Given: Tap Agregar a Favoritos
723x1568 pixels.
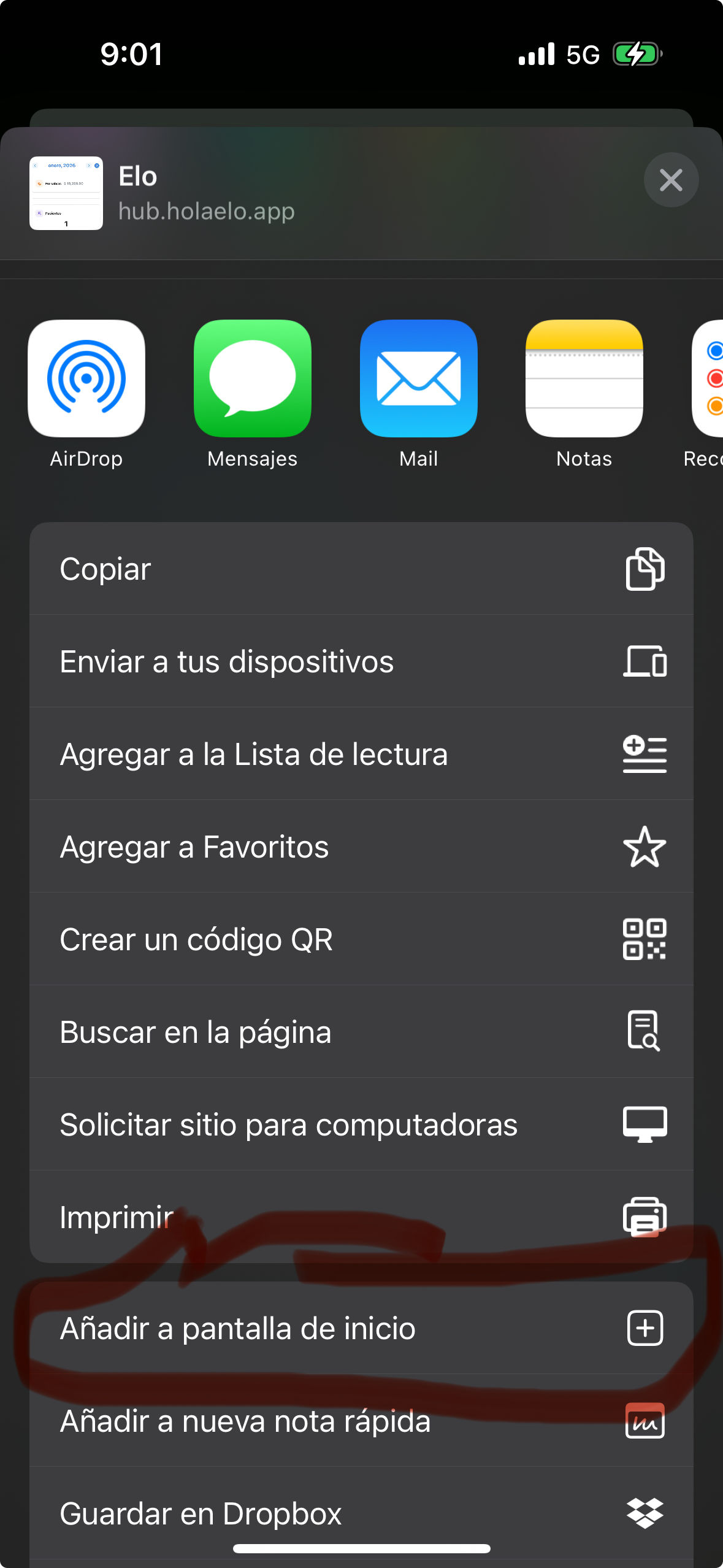Looking at the screenshot, I should [x=361, y=847].
